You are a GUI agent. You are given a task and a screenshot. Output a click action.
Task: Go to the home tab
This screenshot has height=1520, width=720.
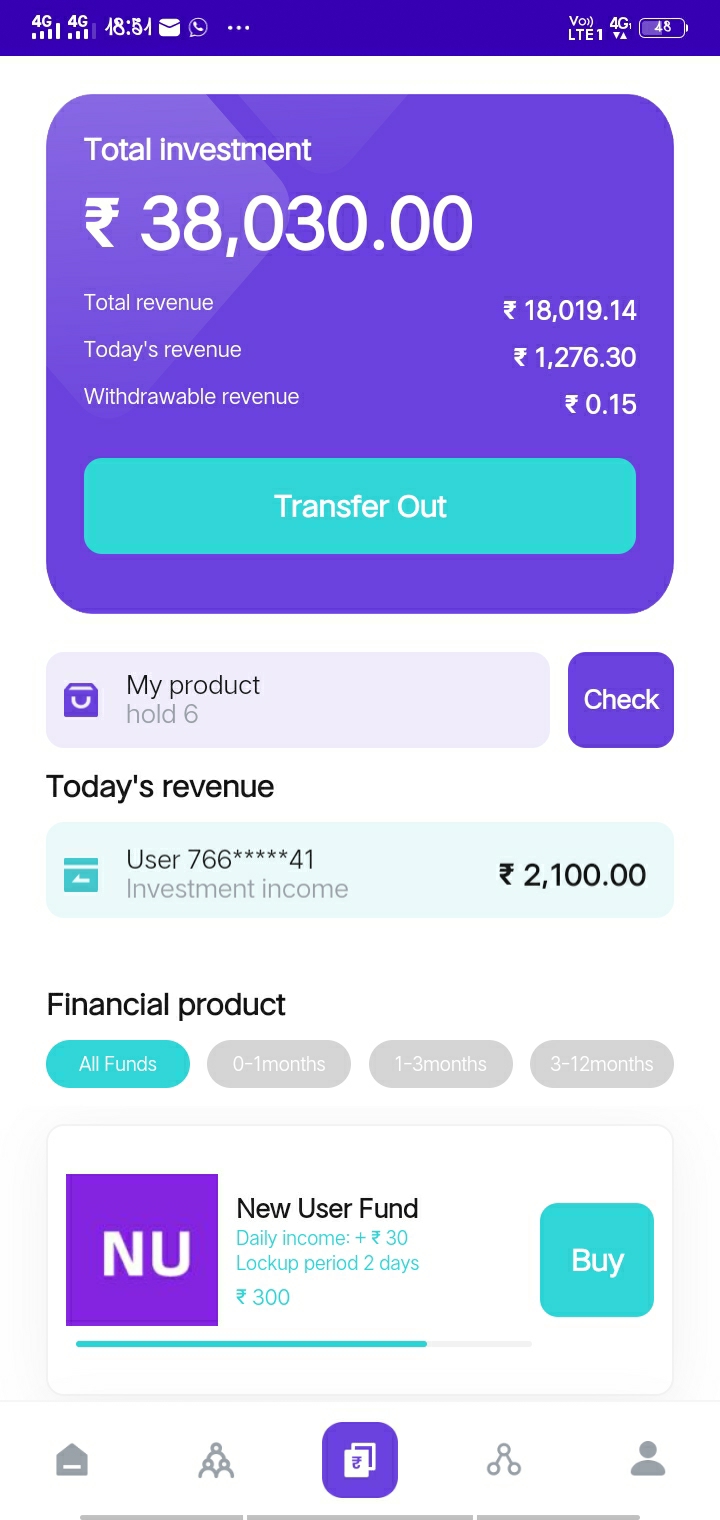(x=72, y=1461)
